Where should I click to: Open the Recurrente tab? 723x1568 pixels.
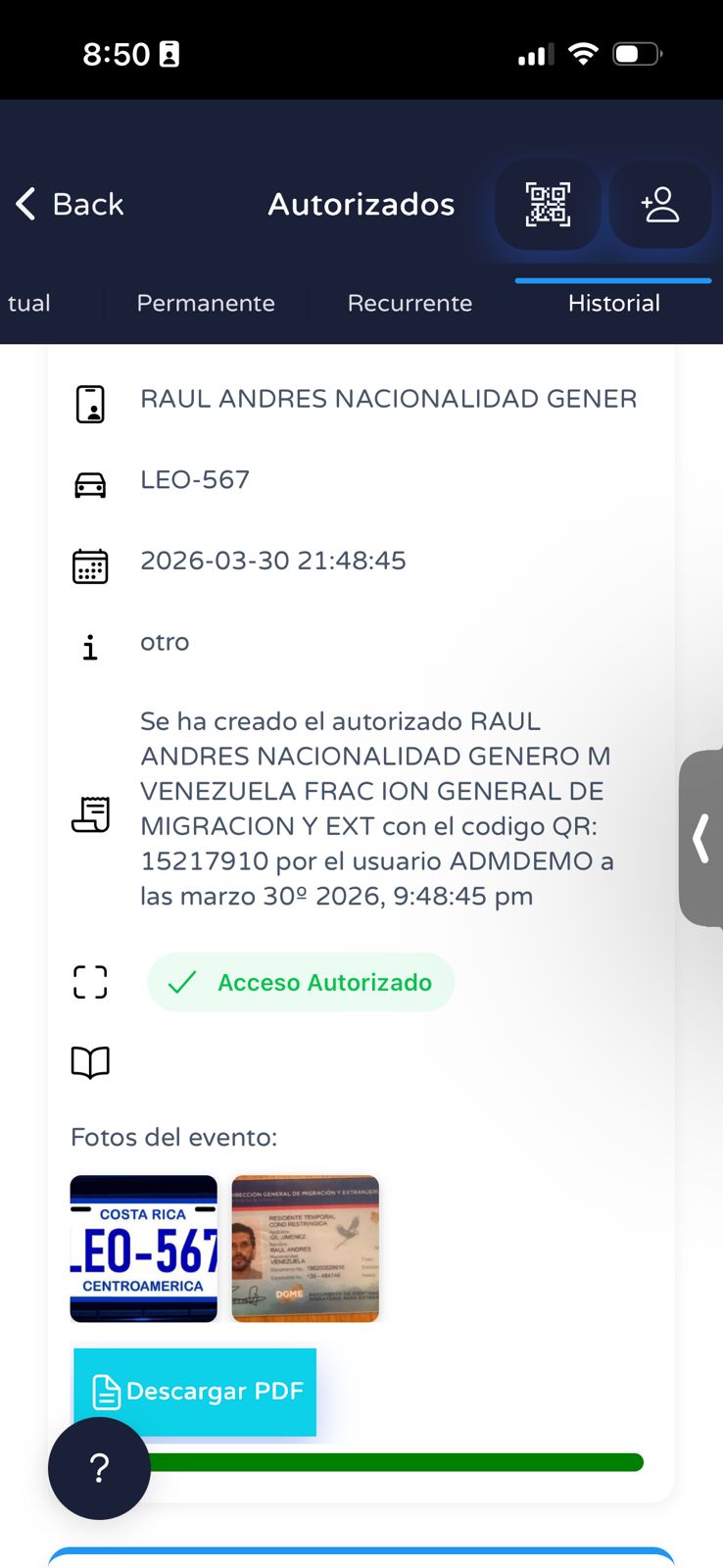point(410,303)
